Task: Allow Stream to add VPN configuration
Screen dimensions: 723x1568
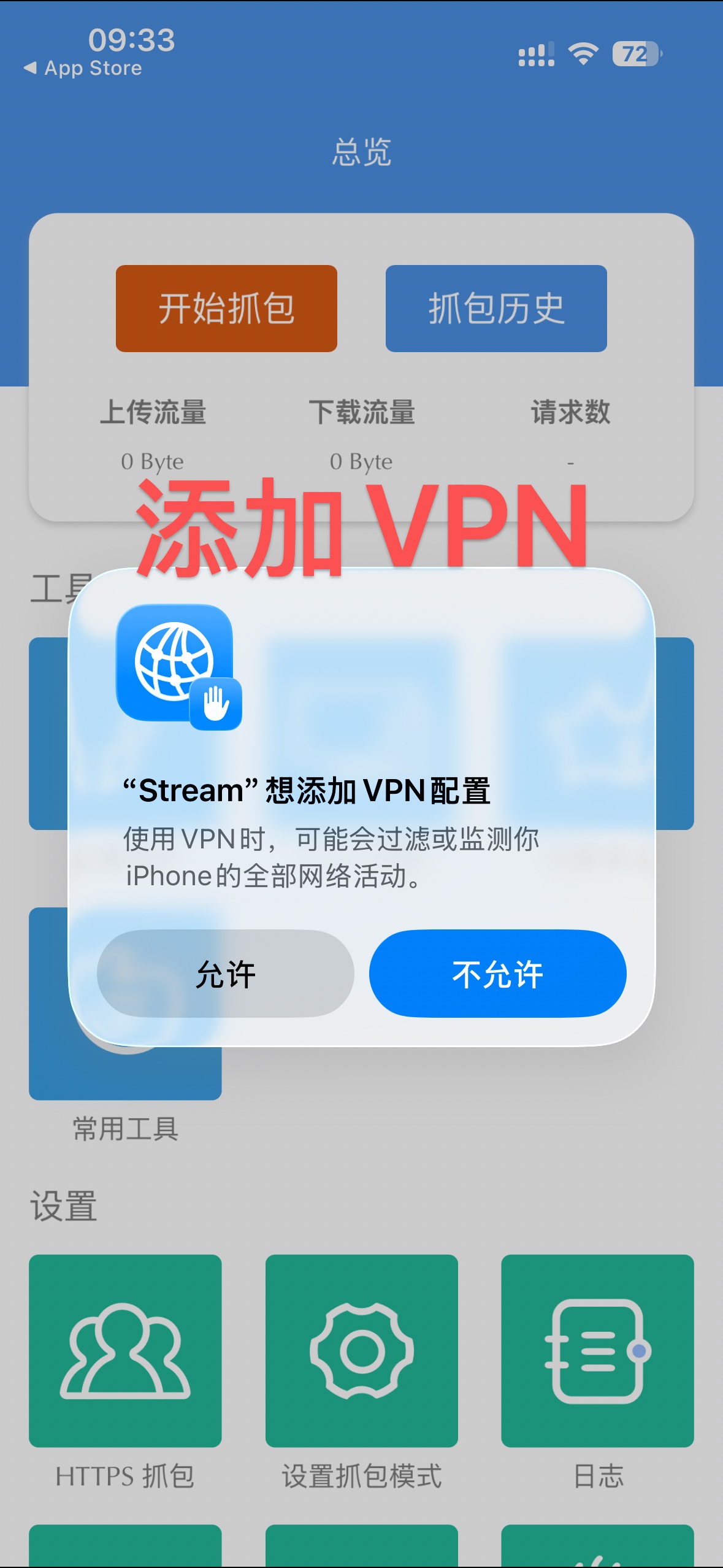Action: point(225,974)
